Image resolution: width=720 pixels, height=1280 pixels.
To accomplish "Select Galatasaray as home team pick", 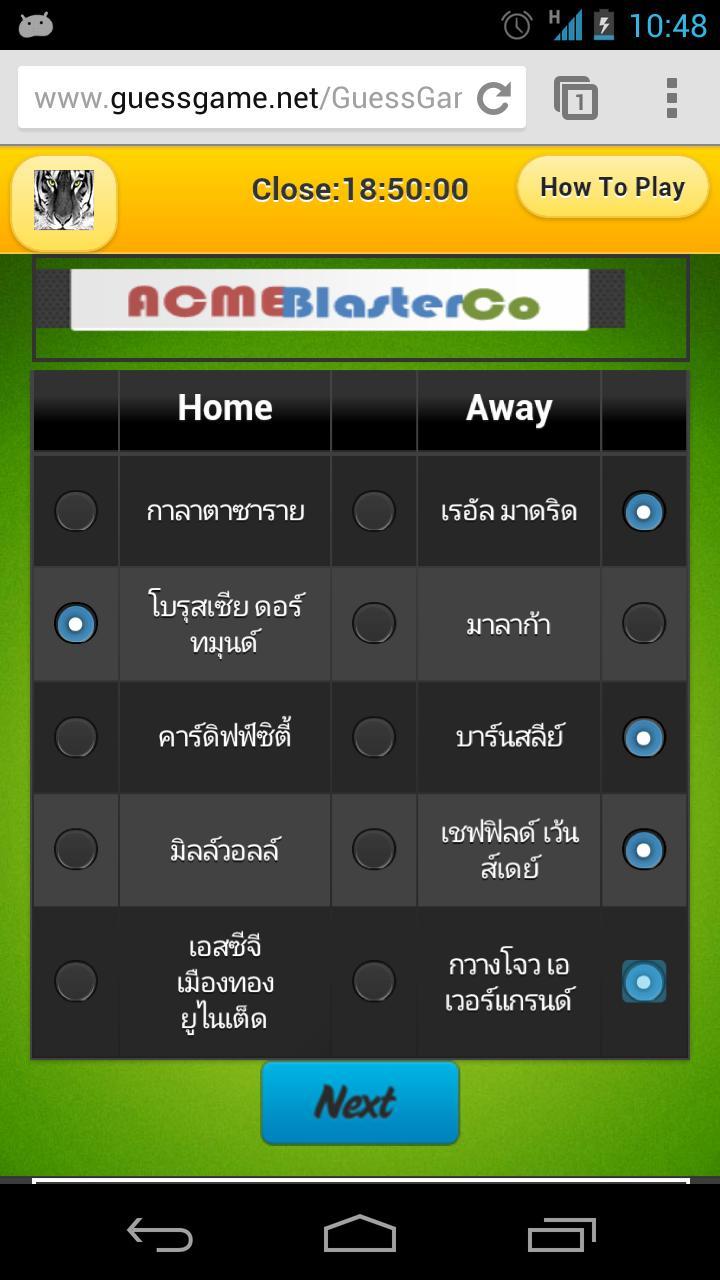I will point(76,511).
